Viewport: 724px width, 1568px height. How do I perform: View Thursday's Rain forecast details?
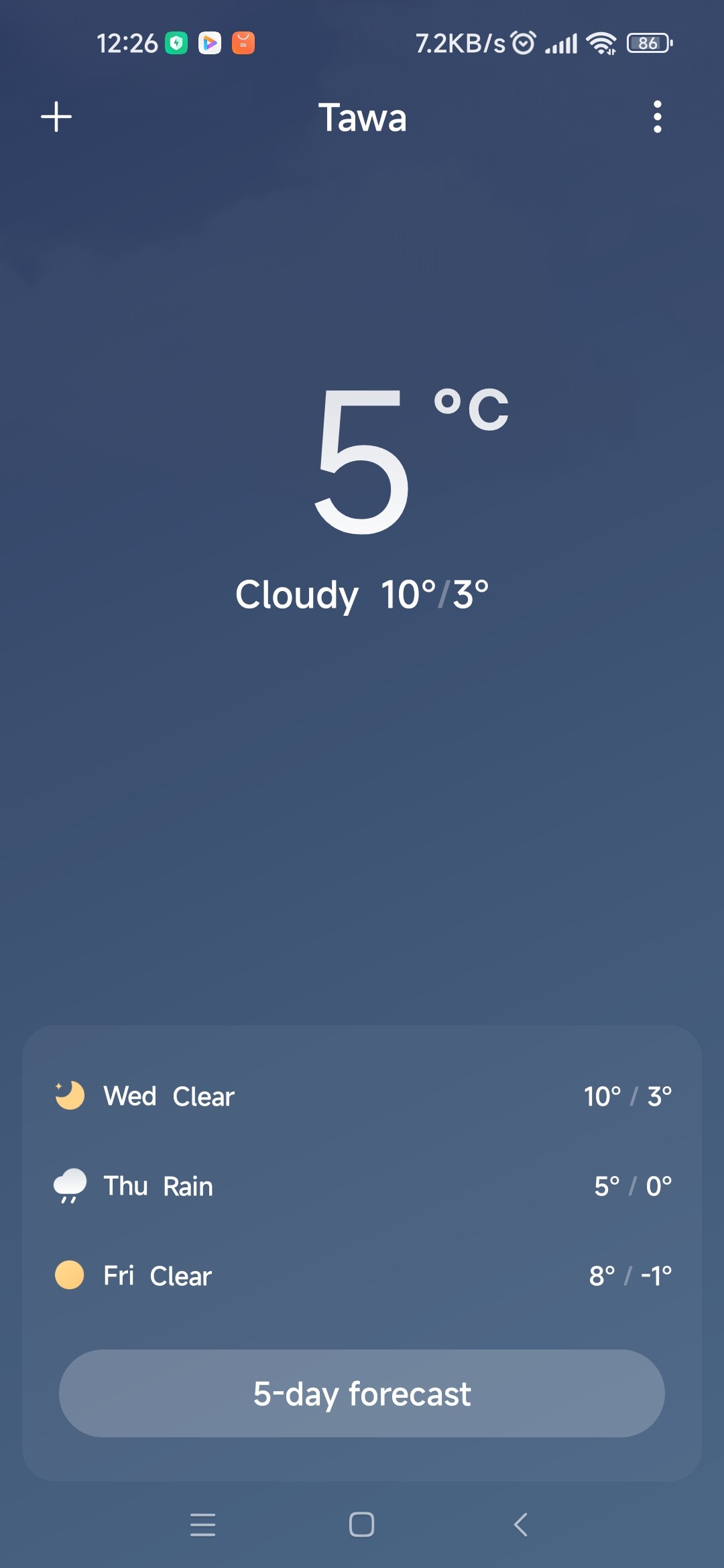362,1186
